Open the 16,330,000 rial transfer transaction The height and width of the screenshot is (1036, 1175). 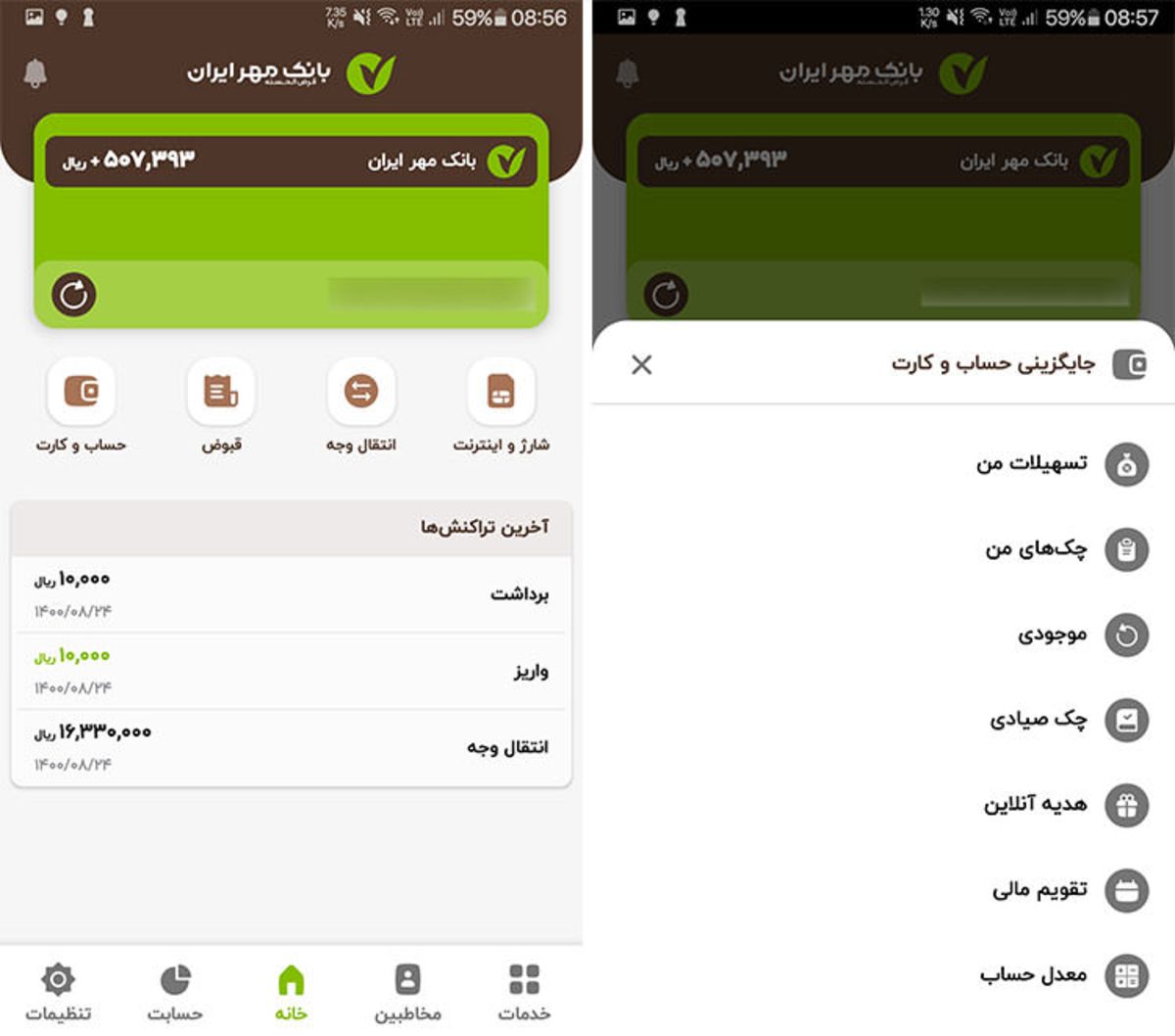click(x=291, y=747)
